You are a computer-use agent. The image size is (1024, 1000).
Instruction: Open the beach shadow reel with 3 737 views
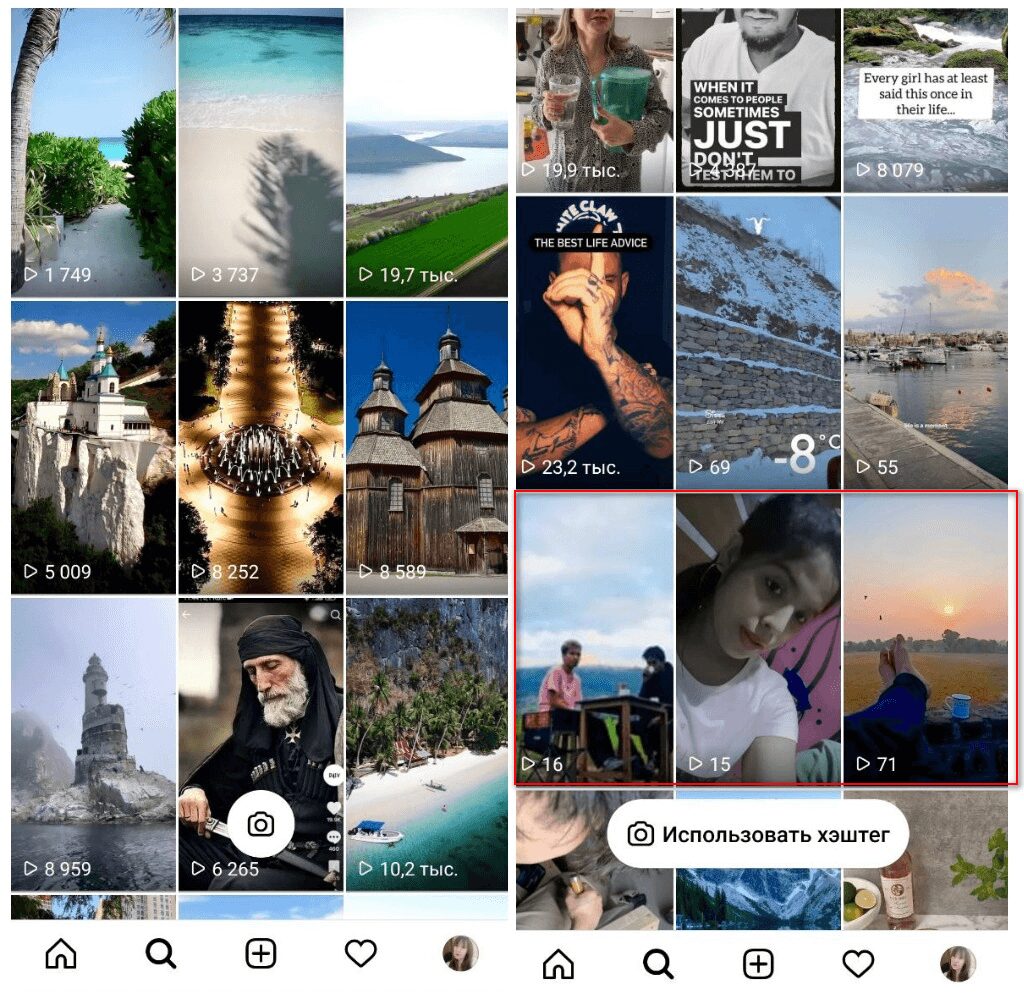[x=260, y=152]
